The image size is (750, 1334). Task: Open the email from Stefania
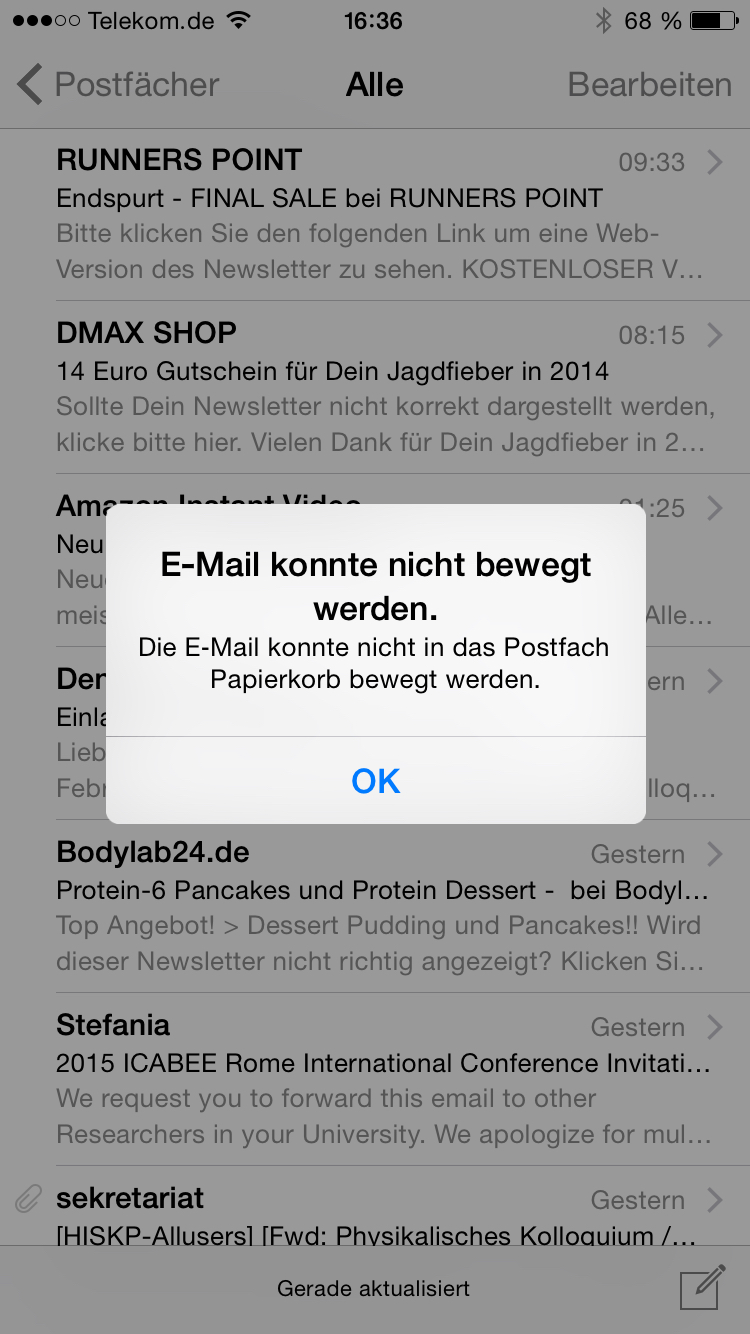coord(380,1080)
